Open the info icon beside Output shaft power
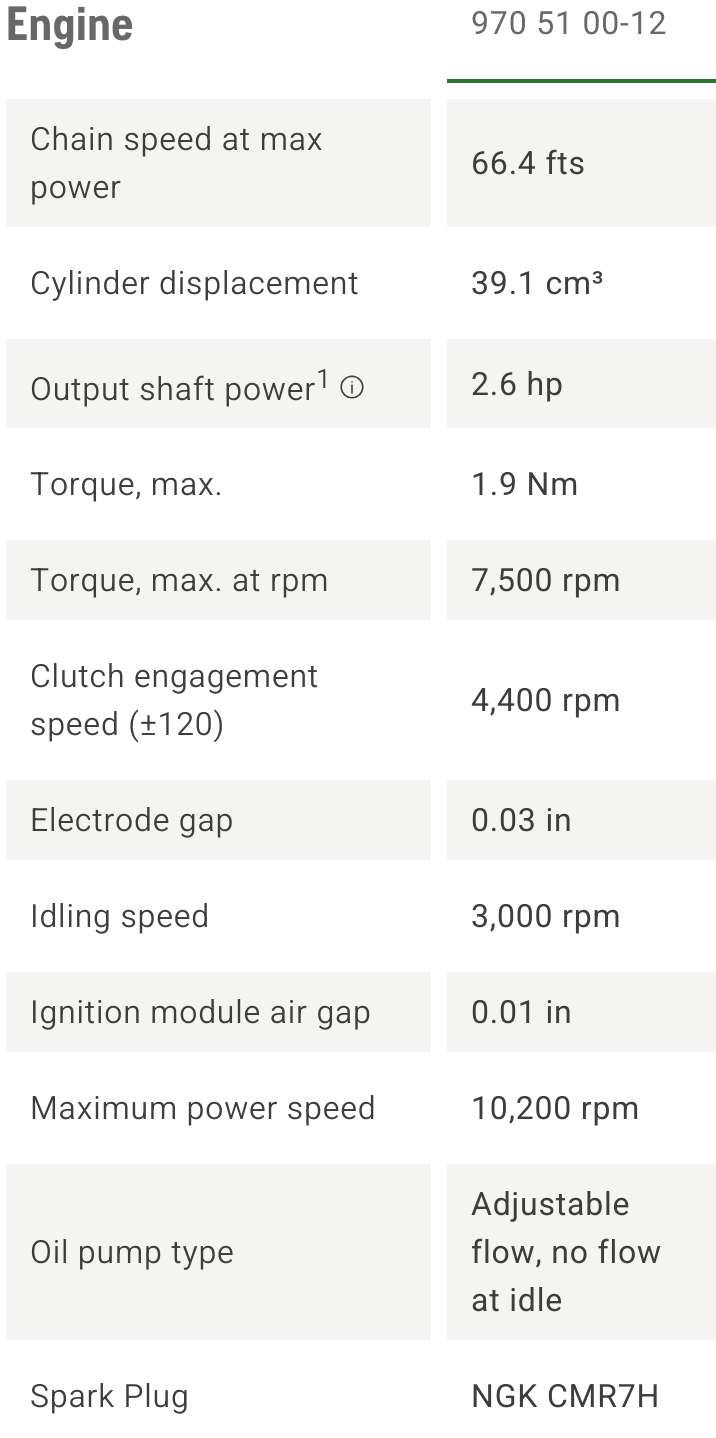This screenshot has width=716, height=1438. (x=352, y=388)
